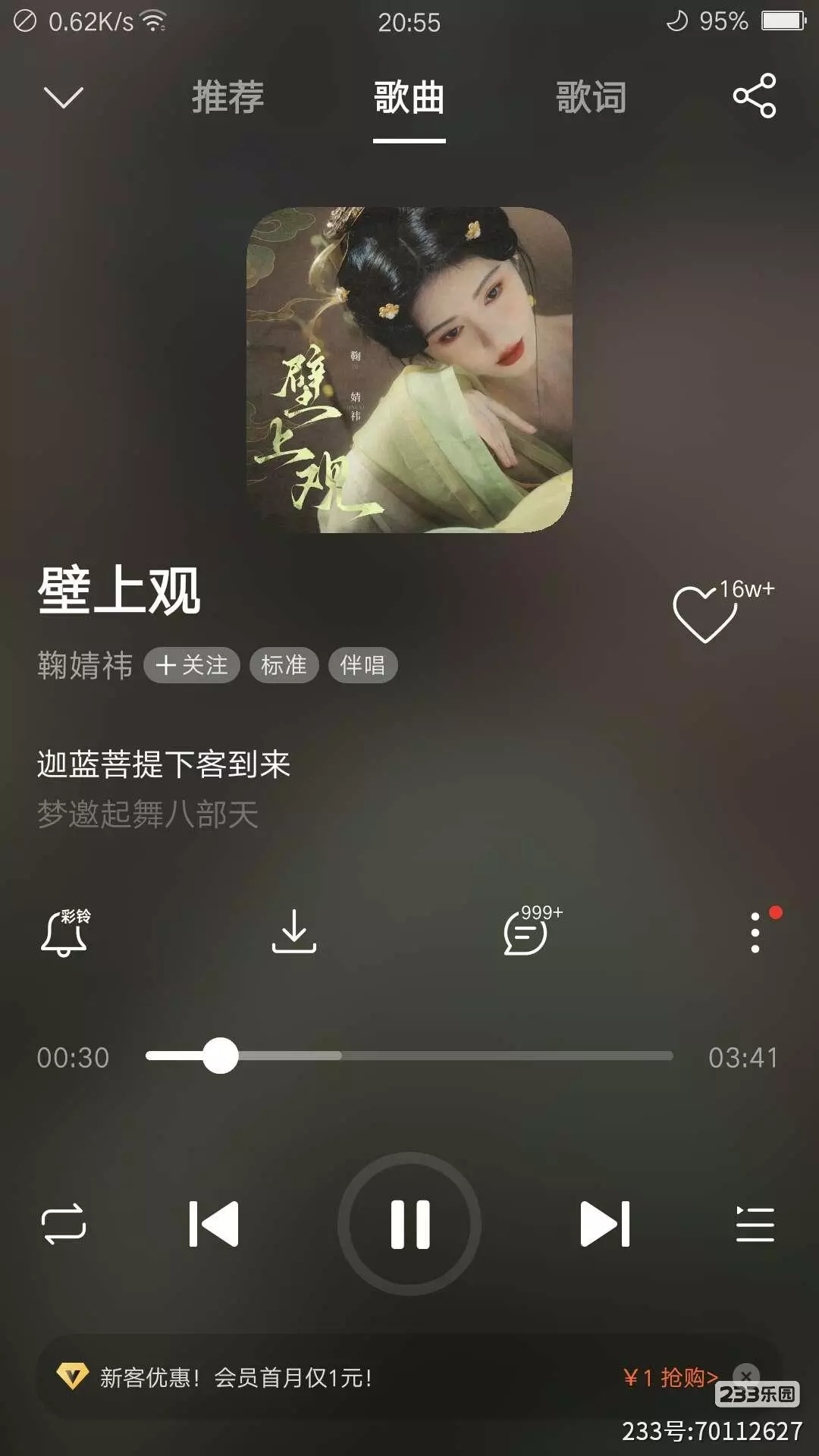Tap the 伴唱 chip
Viewport: 819px width, 1456px height.
coord(362,665)
